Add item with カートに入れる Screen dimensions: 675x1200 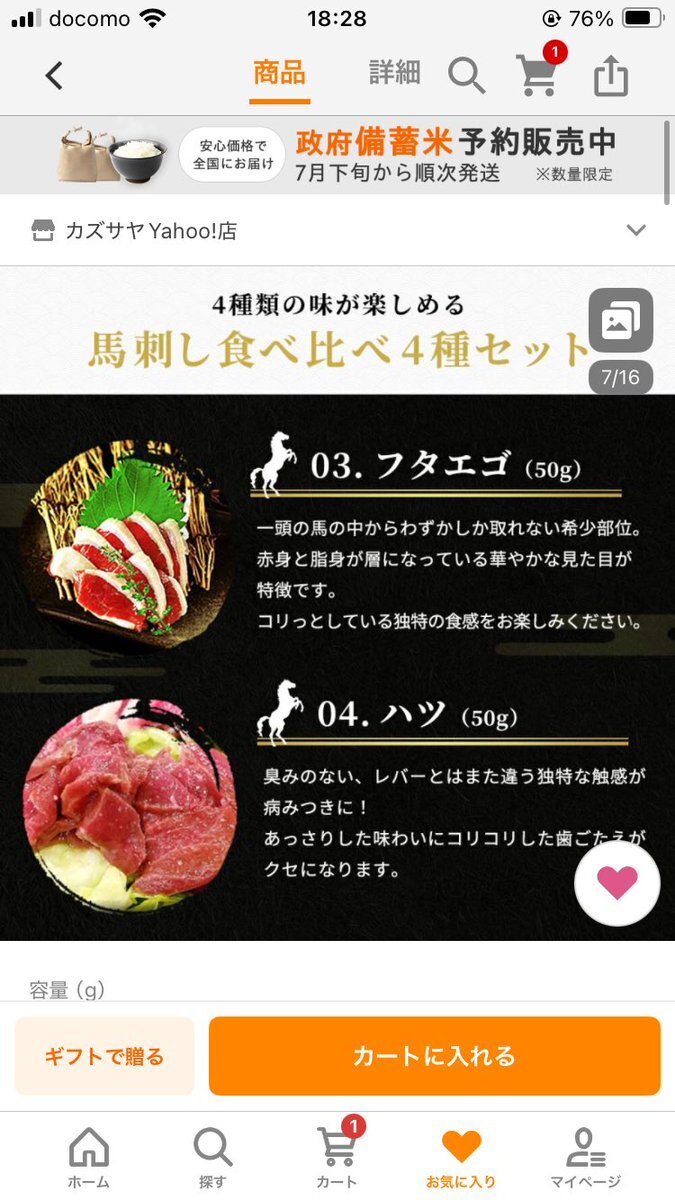434,1056
